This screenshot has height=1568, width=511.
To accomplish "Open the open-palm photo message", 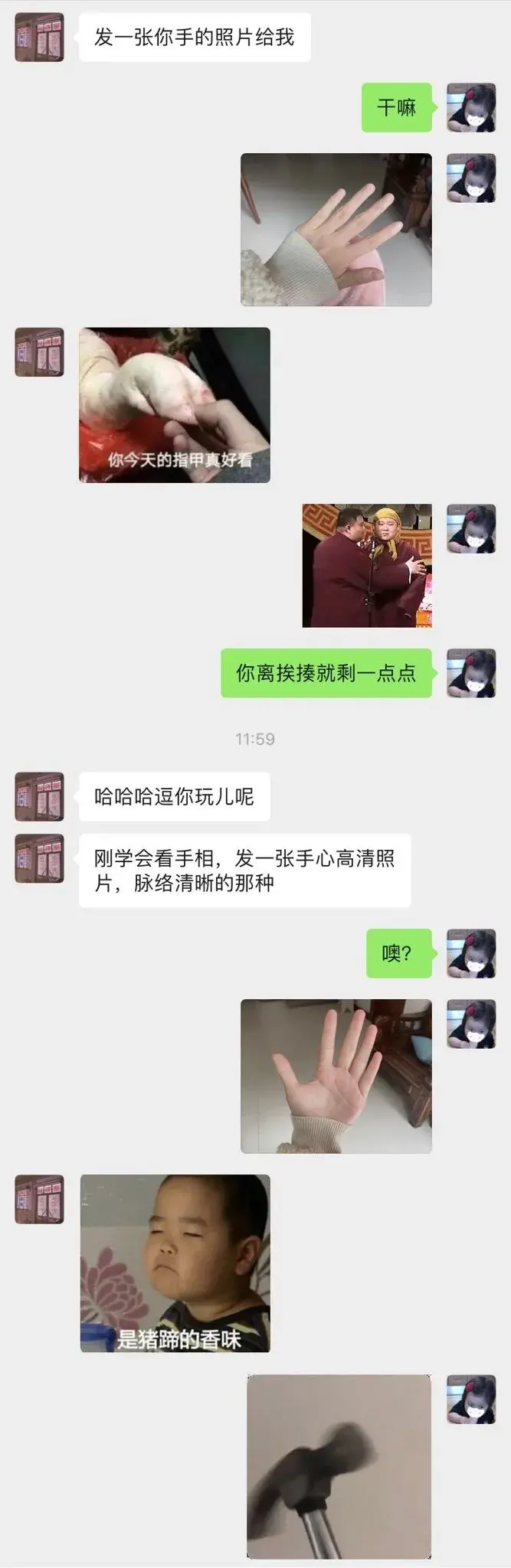I will [336, 1076].
